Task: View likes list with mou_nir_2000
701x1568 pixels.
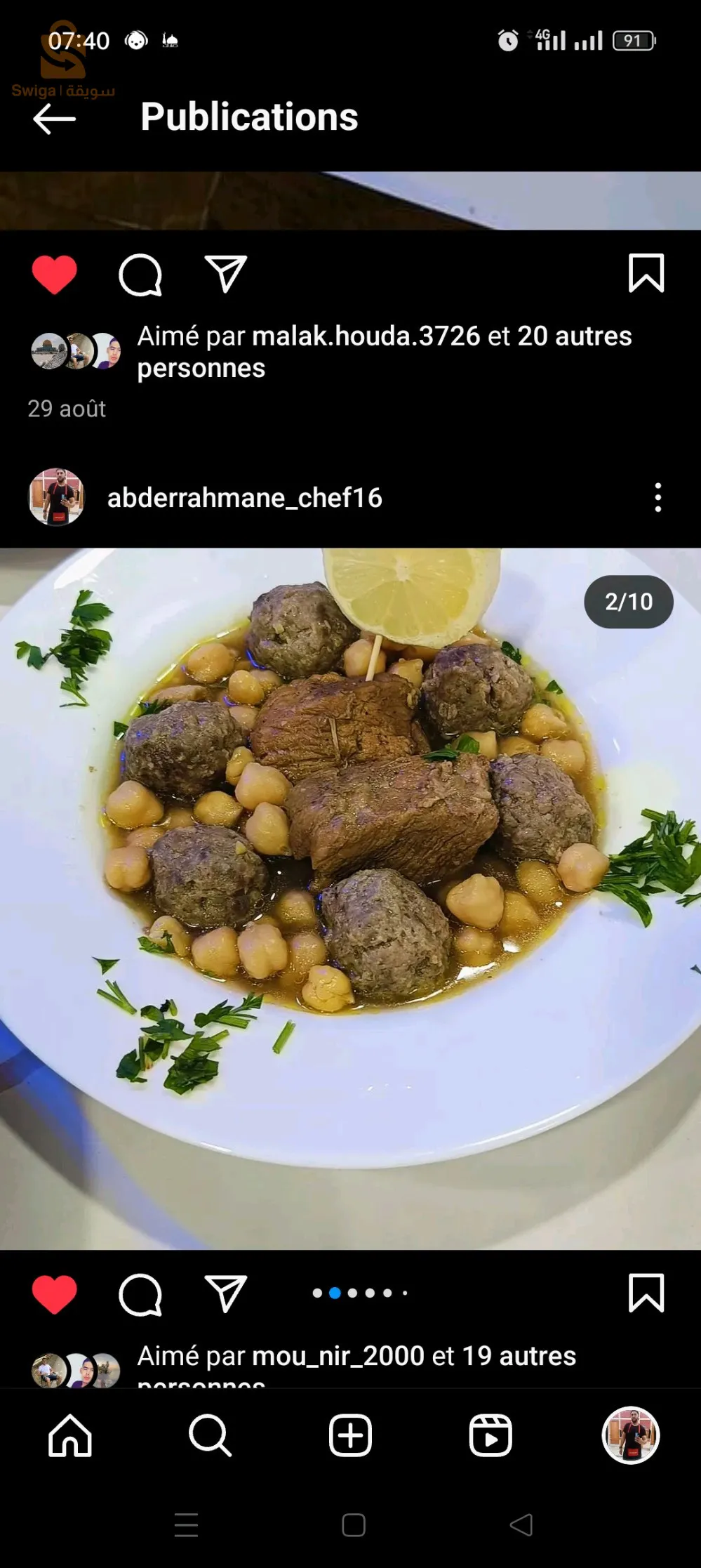Action: pyautogui.click(x=356, y=1356)
